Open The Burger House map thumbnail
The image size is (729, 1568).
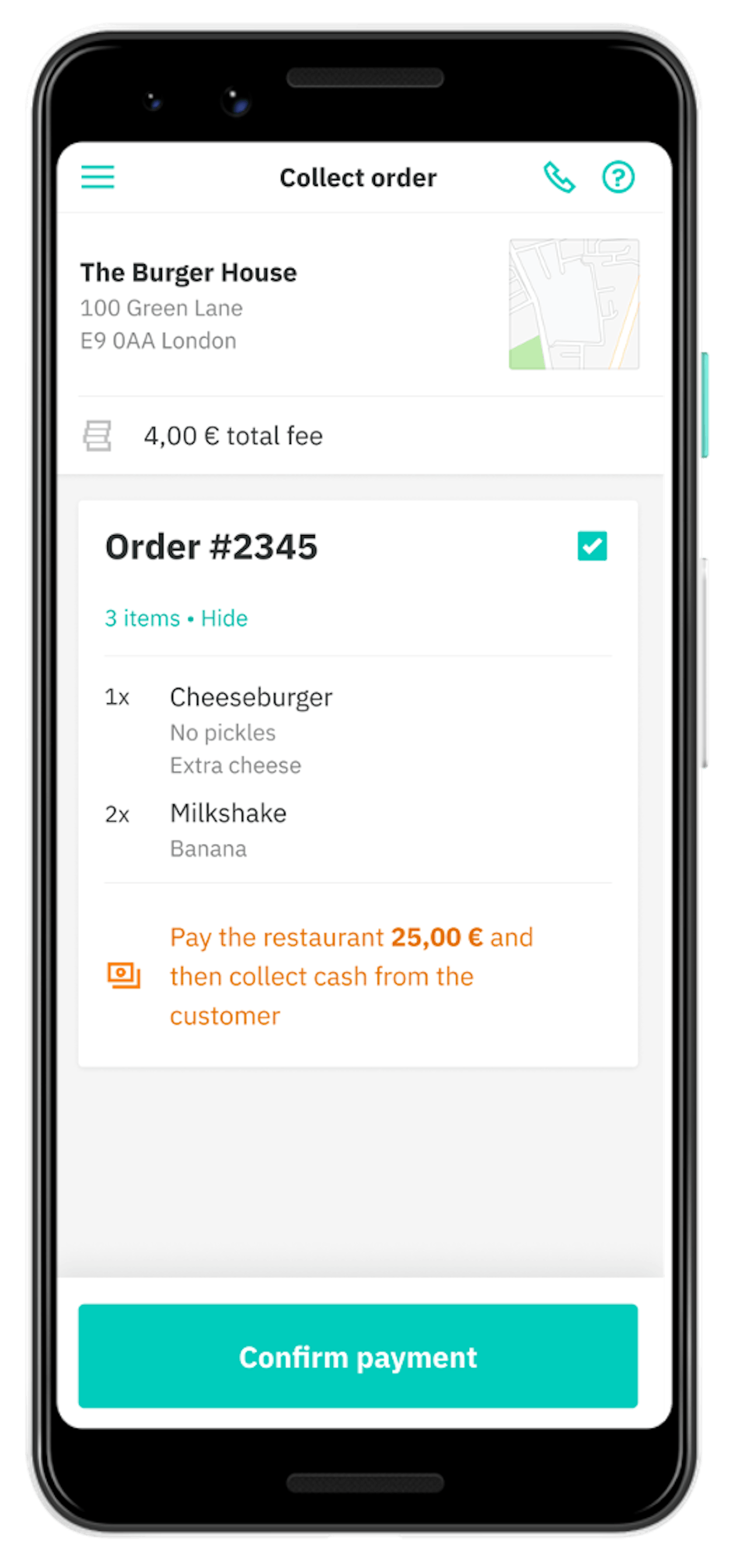(x=574, y=304)
